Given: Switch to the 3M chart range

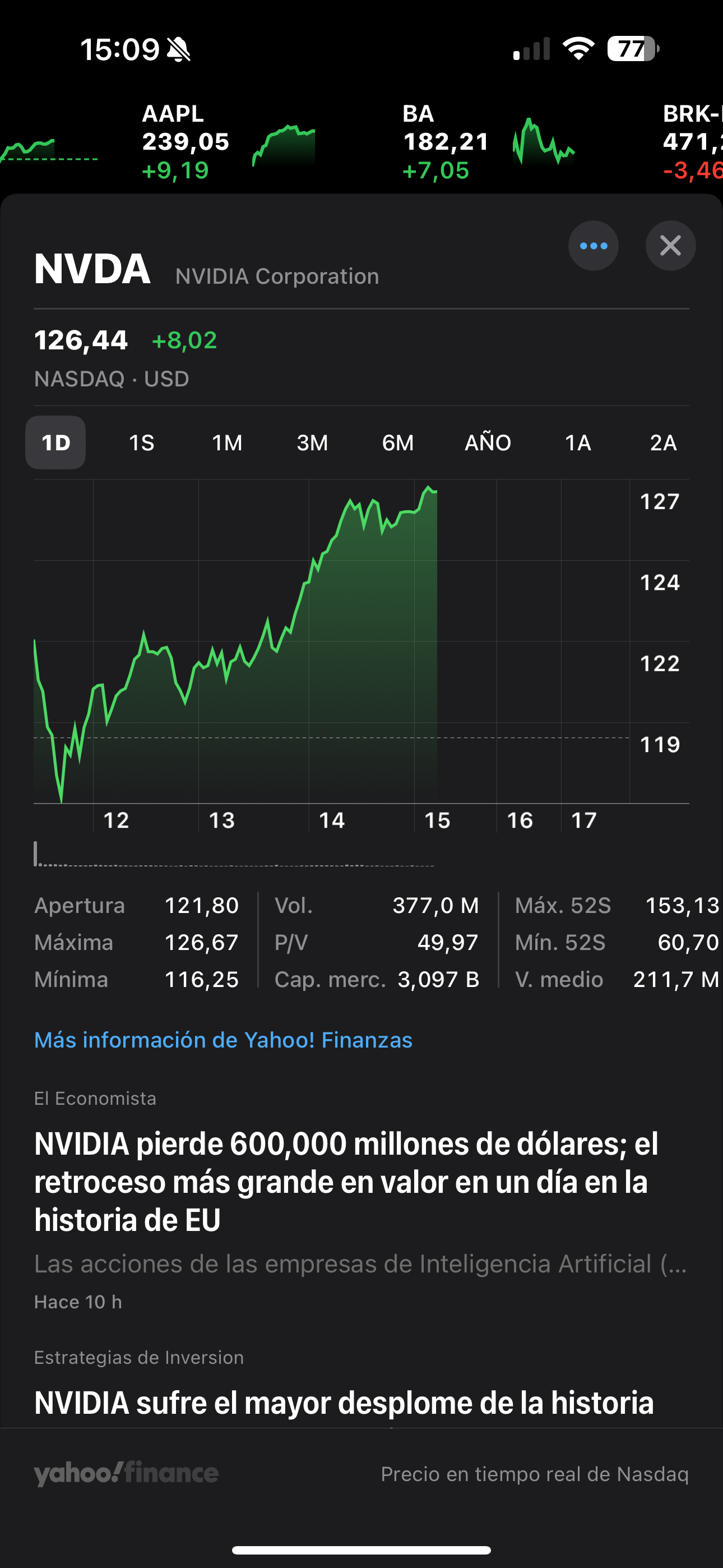Looking at the screenshot, I should pyautogui.click(x=312, y=442).
